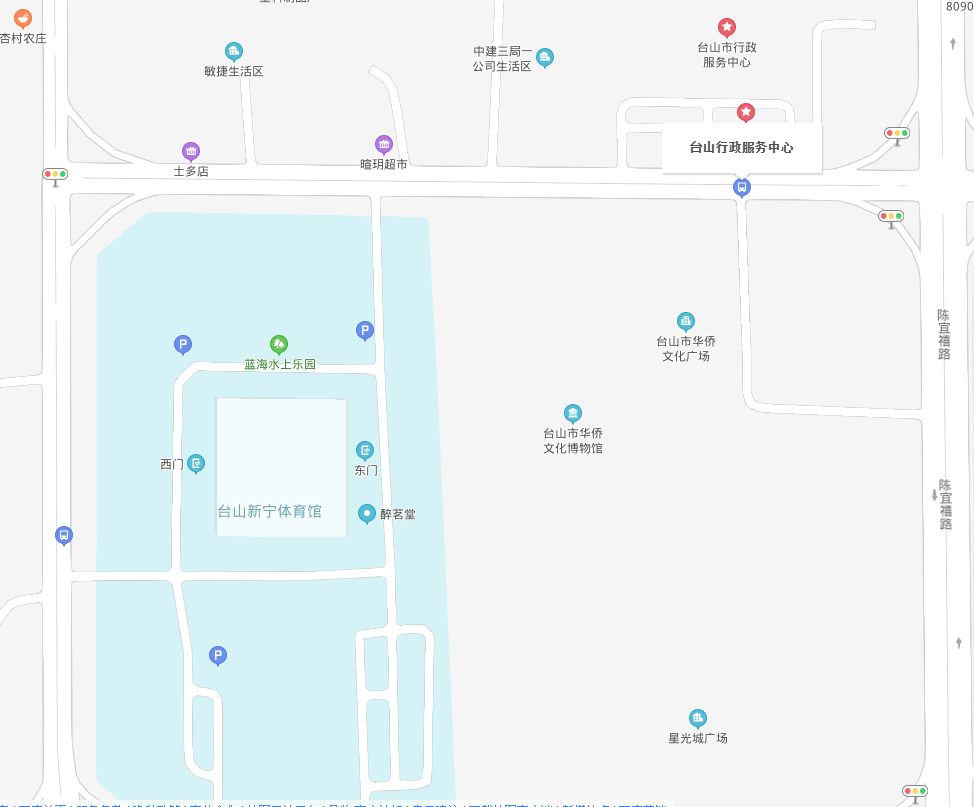This screenshot has width=974, height=807.
Task: Select the bus stop below 台山行政服务中心
Action: pyautogui.click(x=742, y=187)
